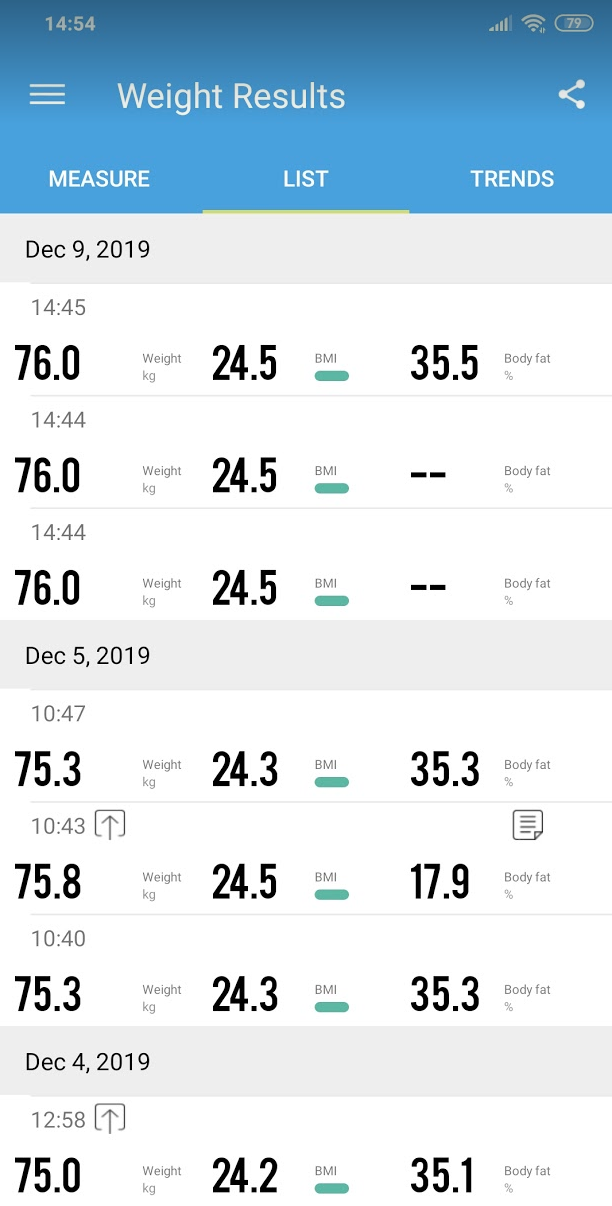The image size is (612, 1206).
Task: Open the 10:43 entry with 75.8 kg
Action: pos(306,858)
